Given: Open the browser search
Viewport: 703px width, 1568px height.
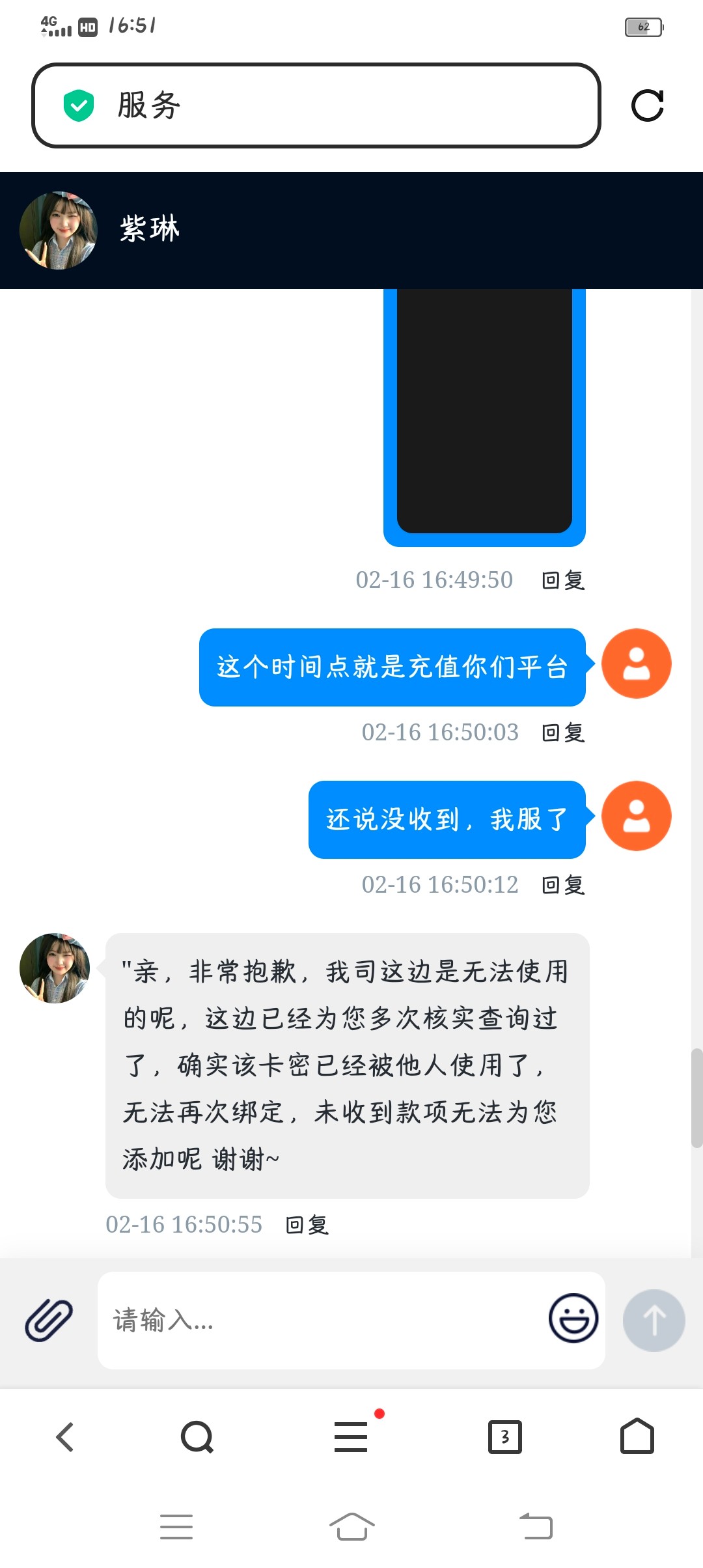Looking at the screenshot, I should tap(197, 1436).
